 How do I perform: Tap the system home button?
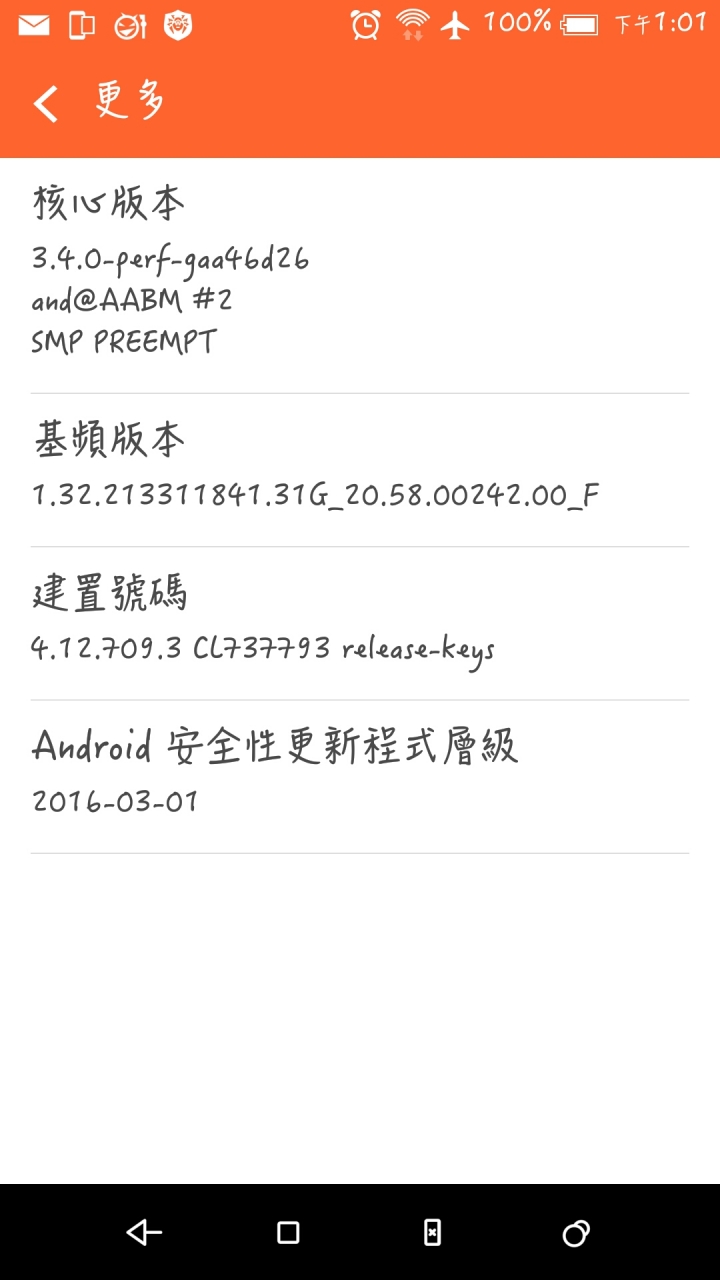coord(288,1233)
